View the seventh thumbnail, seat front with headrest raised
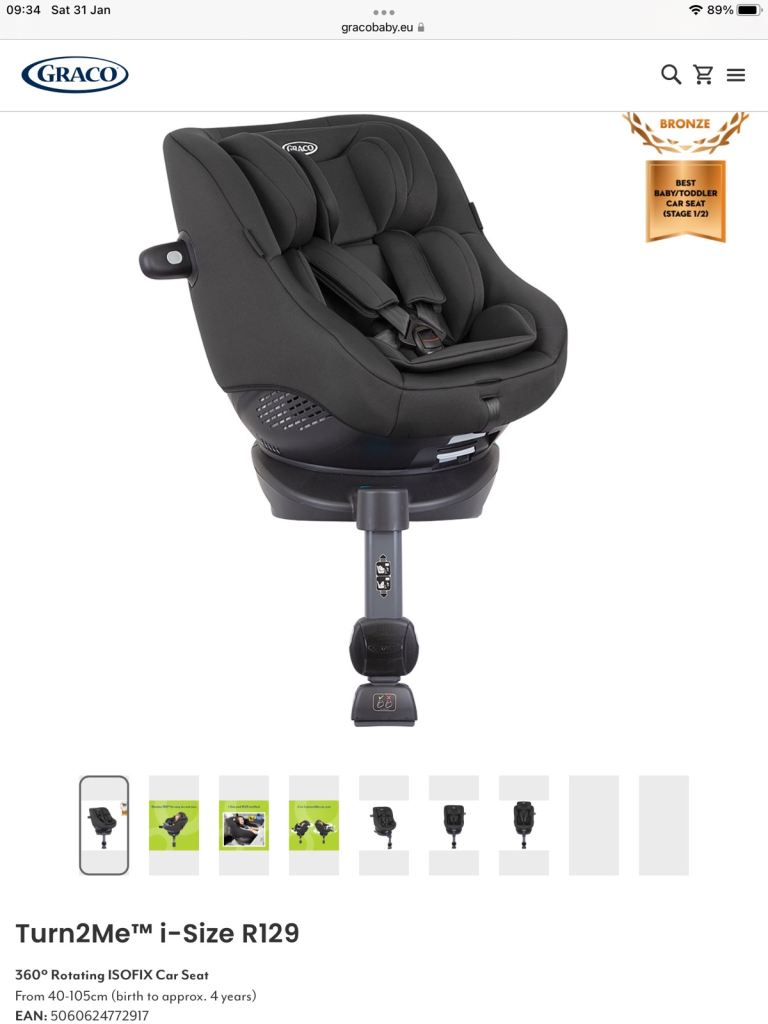 coord(524,825)
